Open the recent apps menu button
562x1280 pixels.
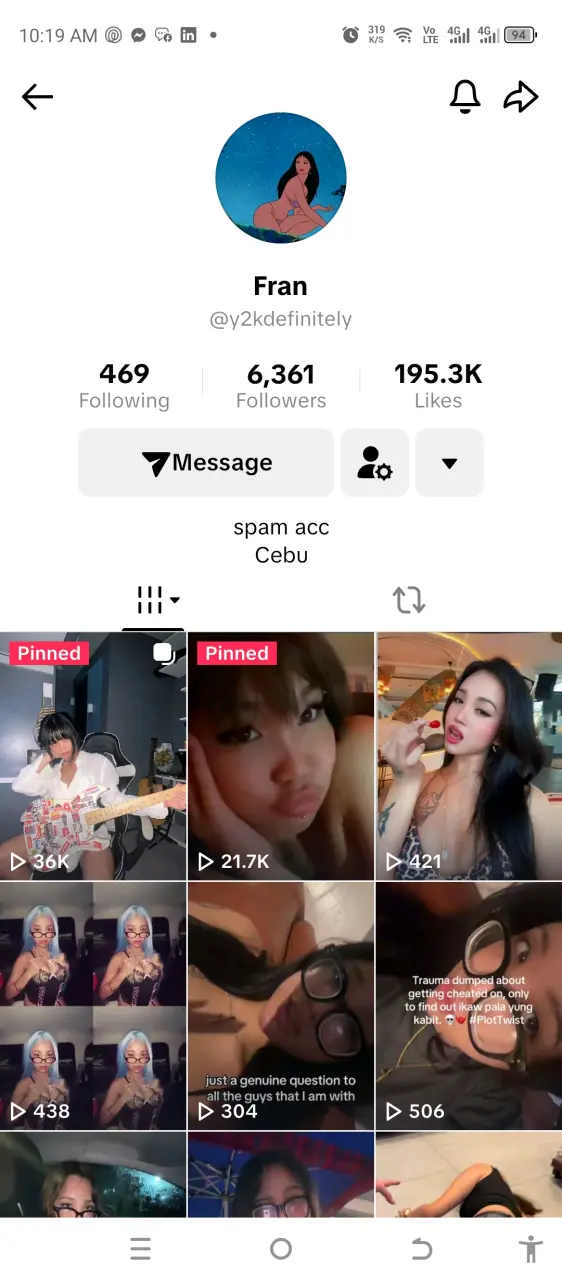(x=141, y=1248)
